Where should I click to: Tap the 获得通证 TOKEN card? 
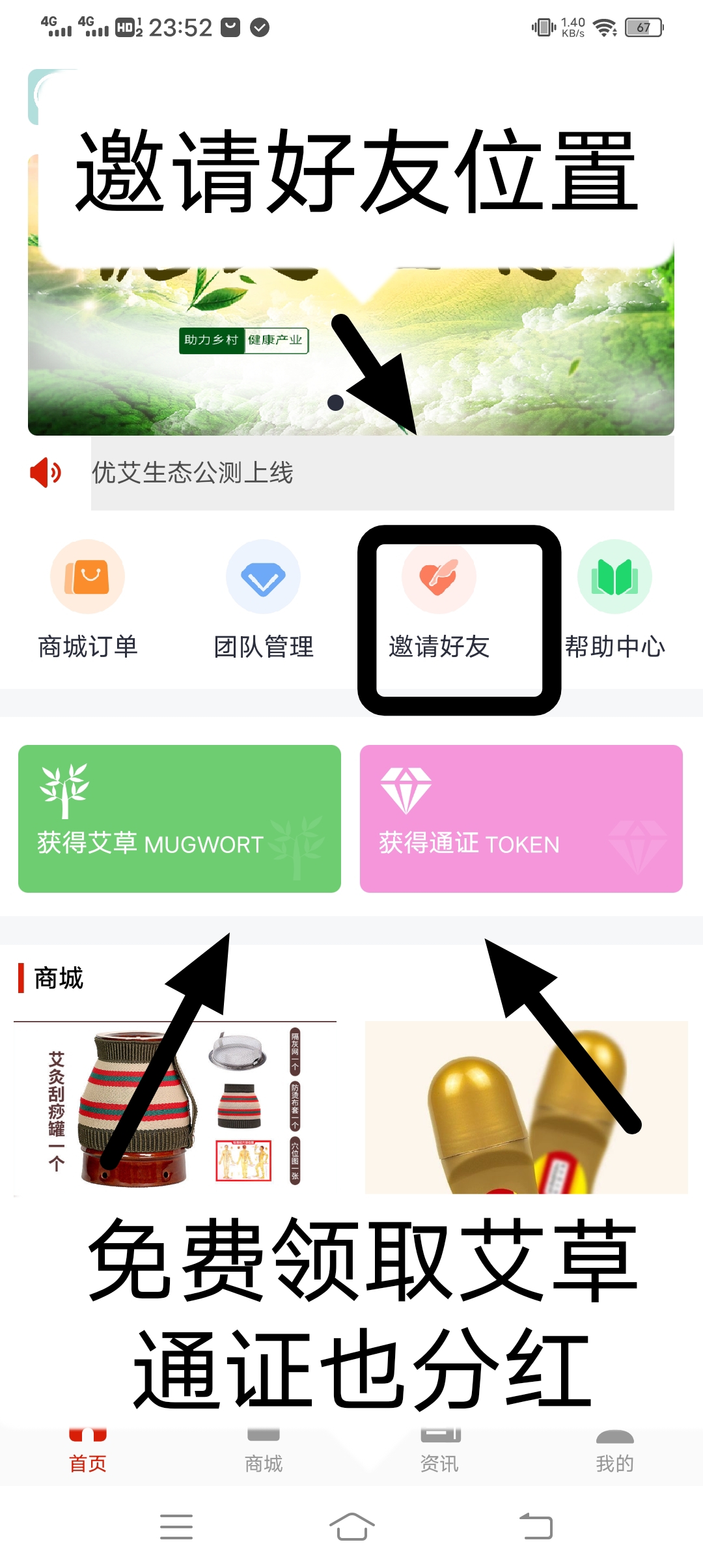click(x=521, y=819)
